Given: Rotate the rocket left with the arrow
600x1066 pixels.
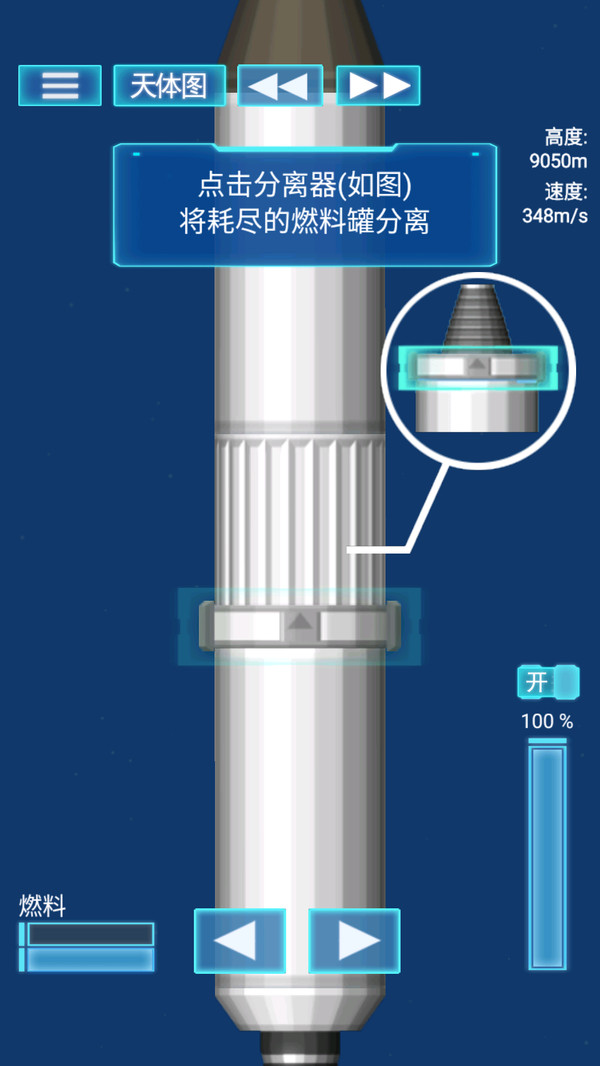Looking at the screenshot, I should (240, 941).
